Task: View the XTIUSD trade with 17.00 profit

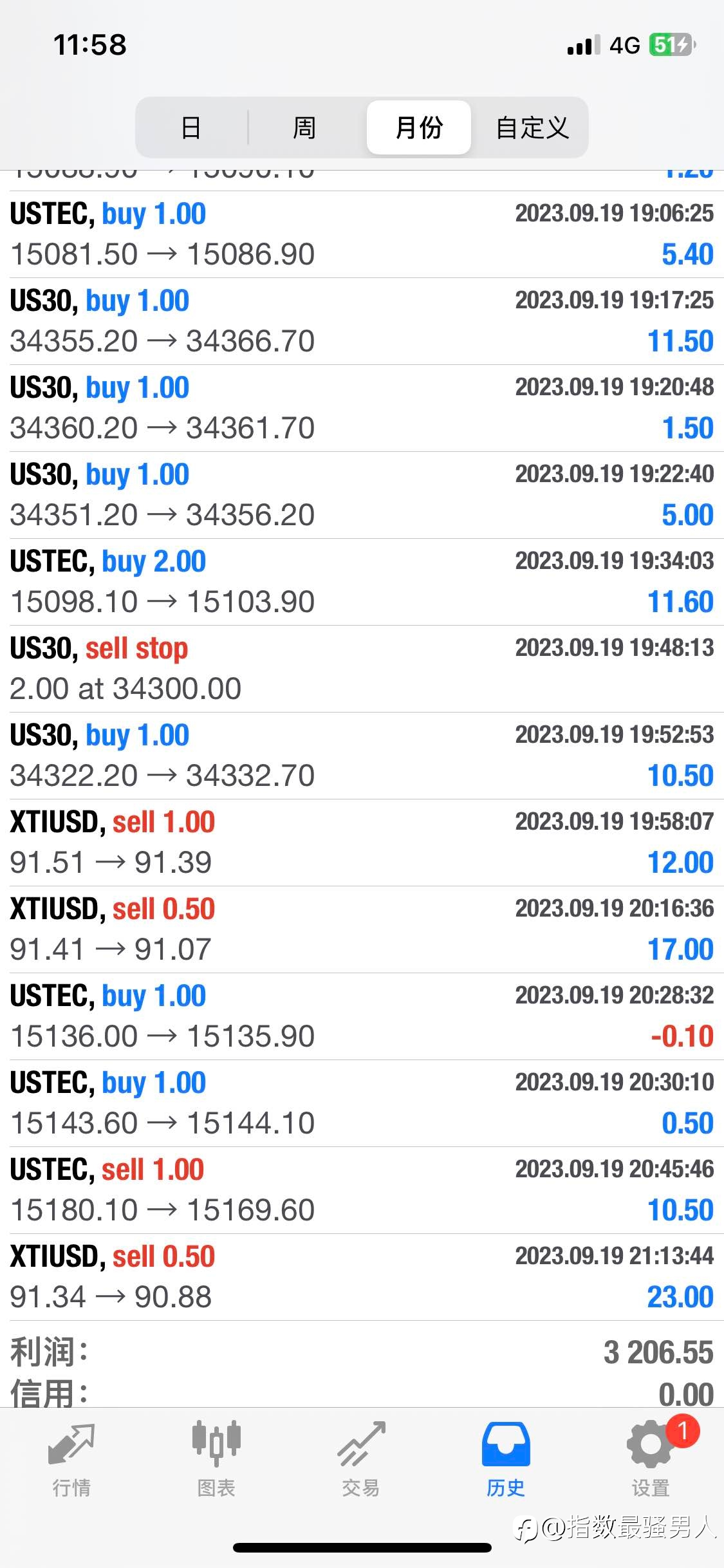Action: pos(362,929)
